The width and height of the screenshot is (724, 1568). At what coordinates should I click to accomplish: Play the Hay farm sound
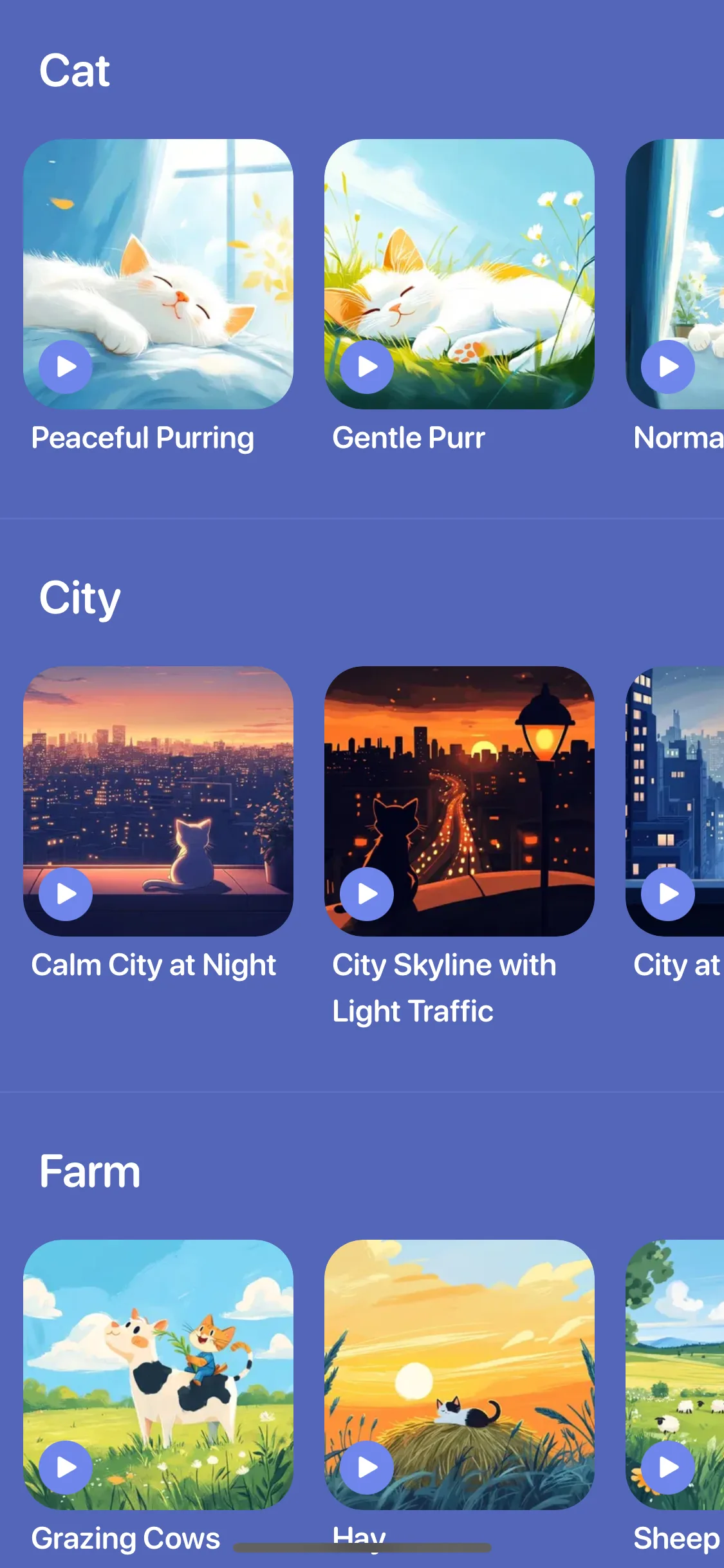coord(367,1468)
